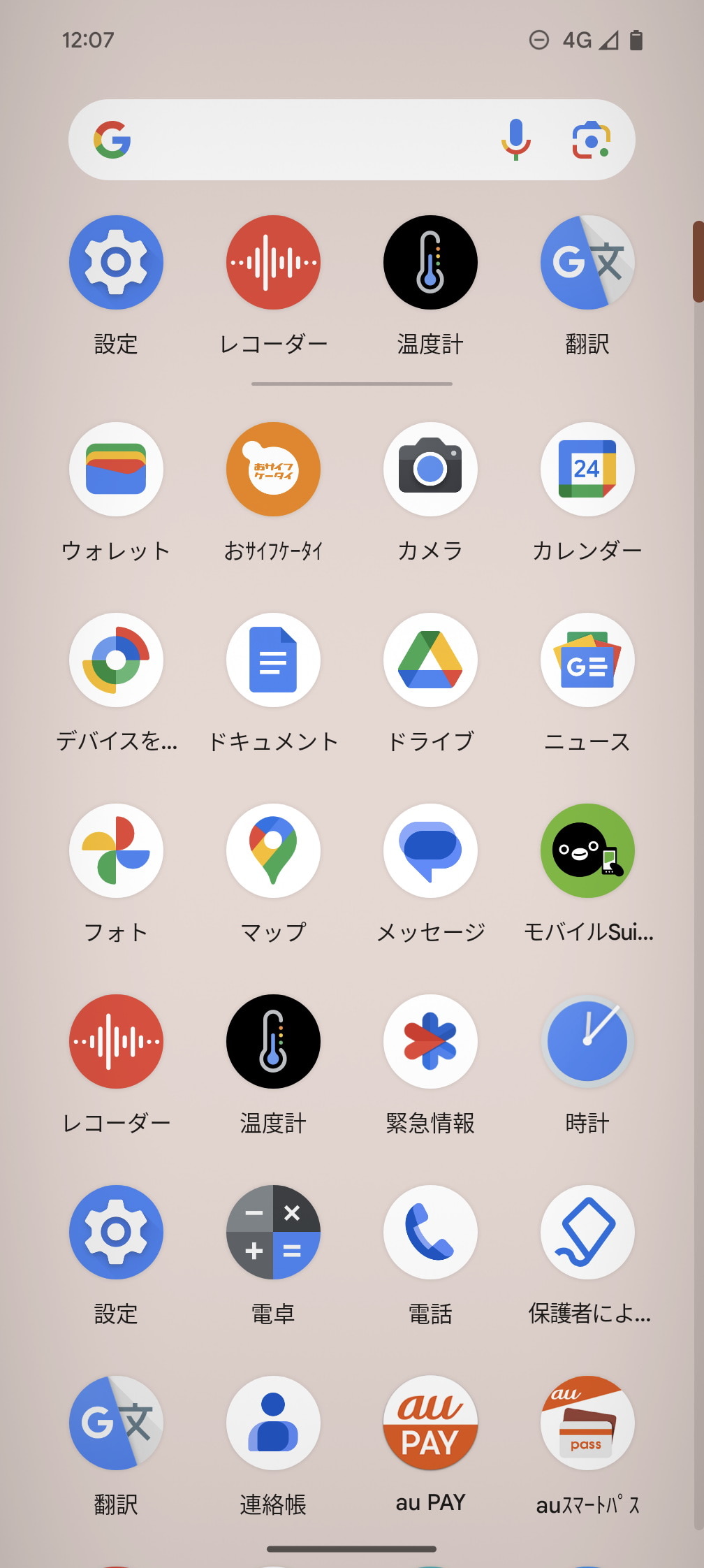704x1568 pixels.
Task: Launch Google ドライブ
Action: tap(430, 660)
